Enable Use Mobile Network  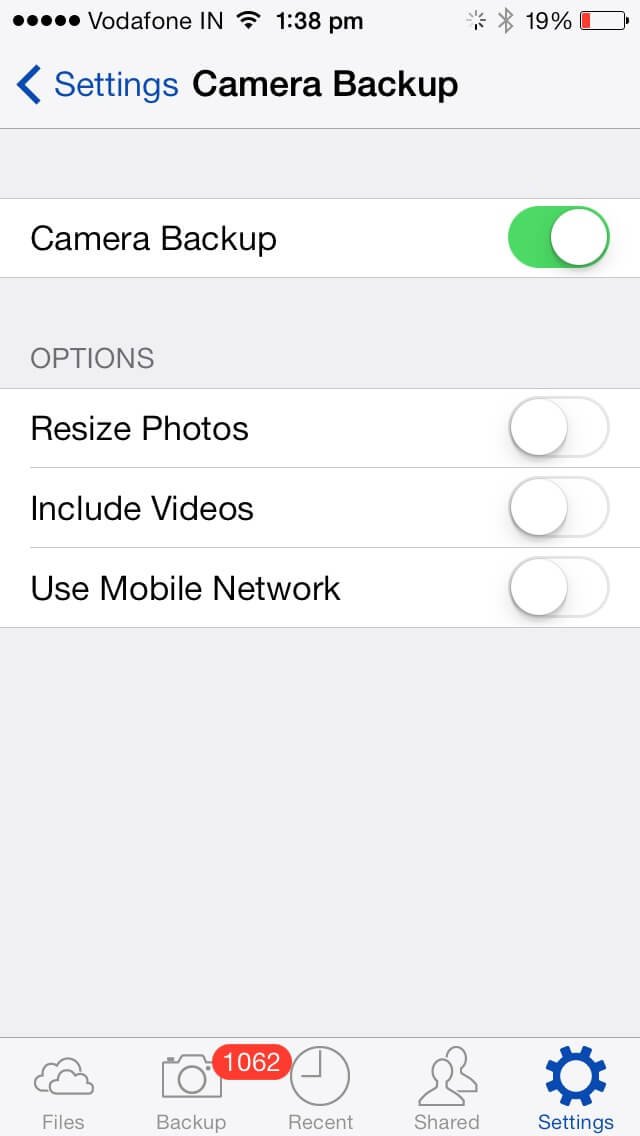[x=558, y=587]
